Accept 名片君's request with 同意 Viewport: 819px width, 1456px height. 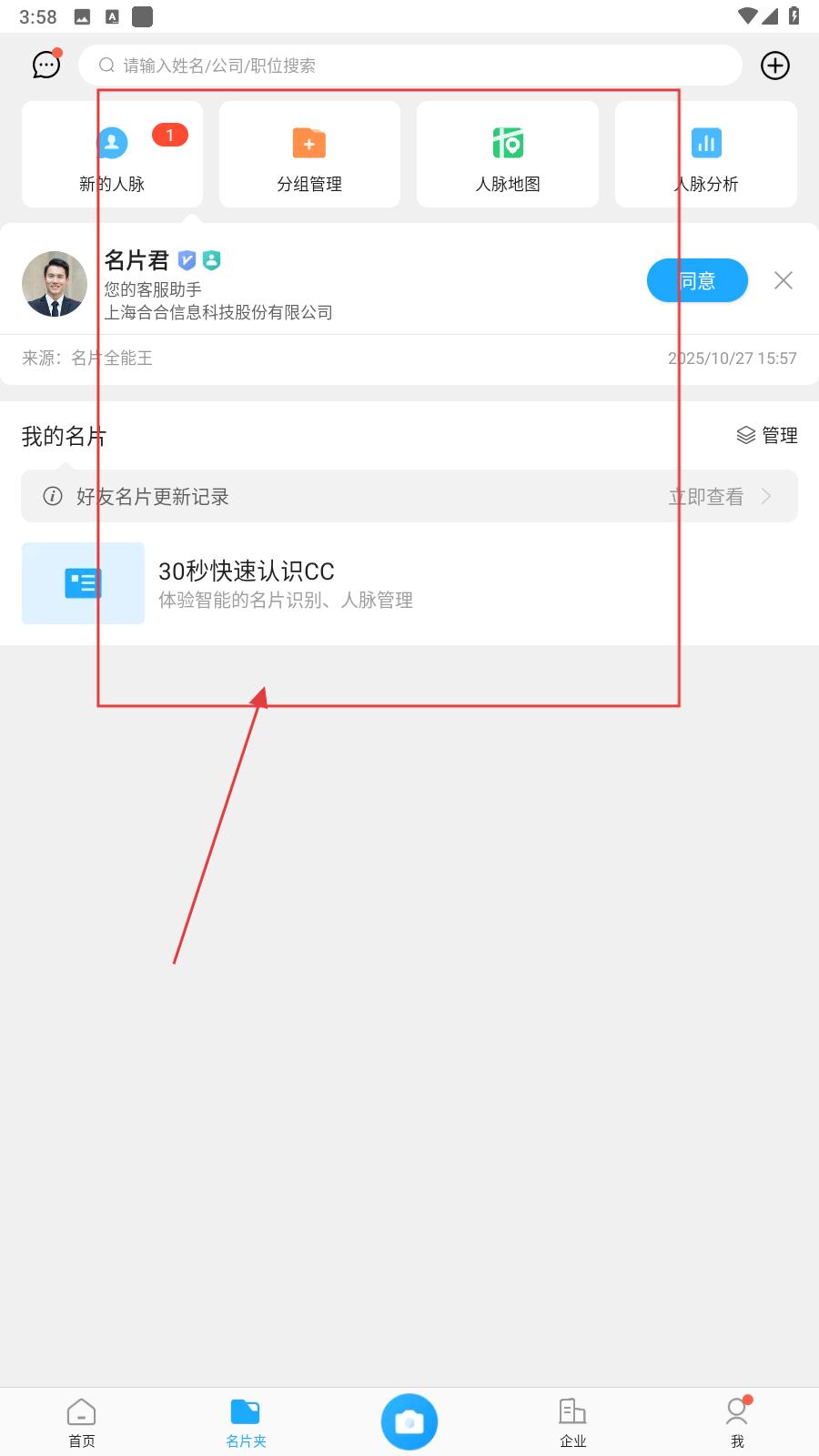point(697,281)
